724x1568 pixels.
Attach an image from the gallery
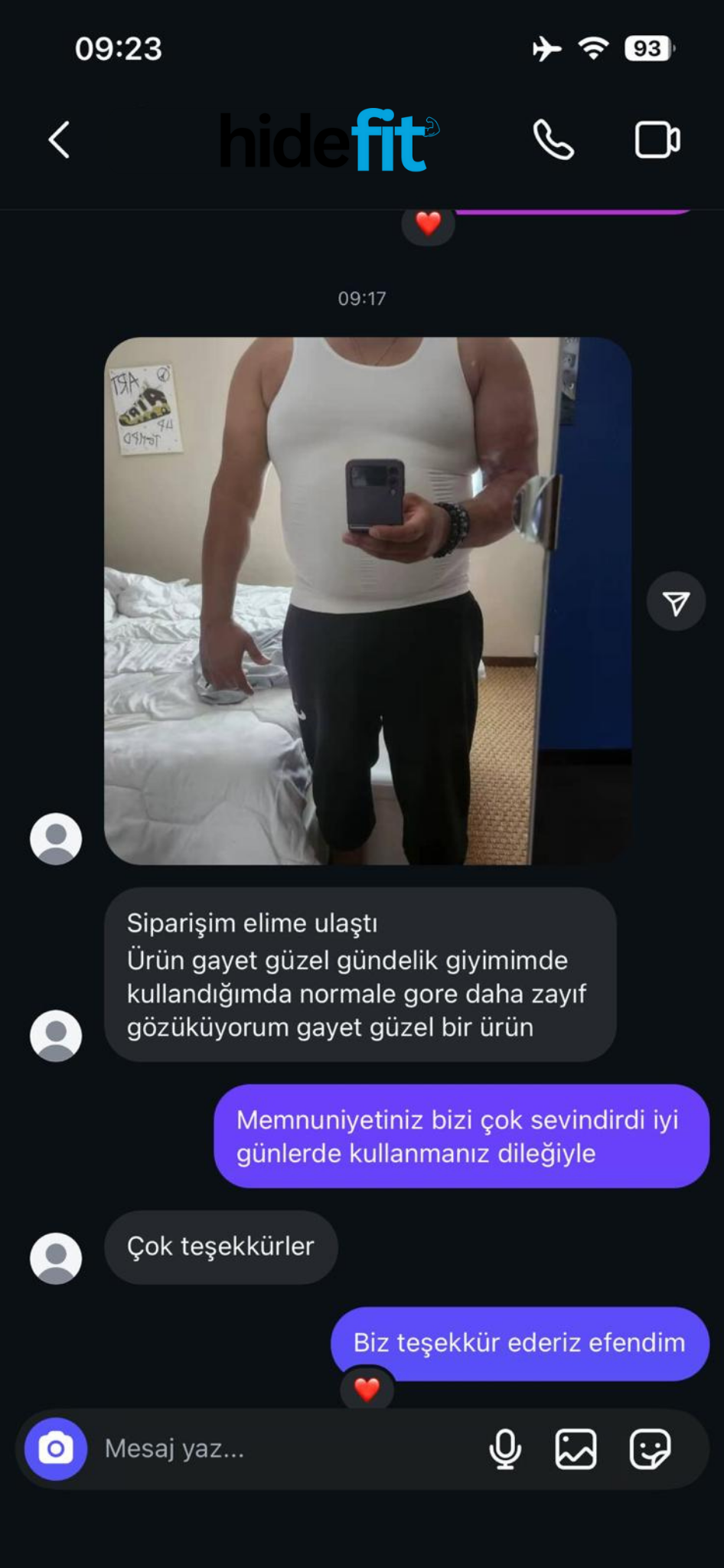coord(576,1449)
